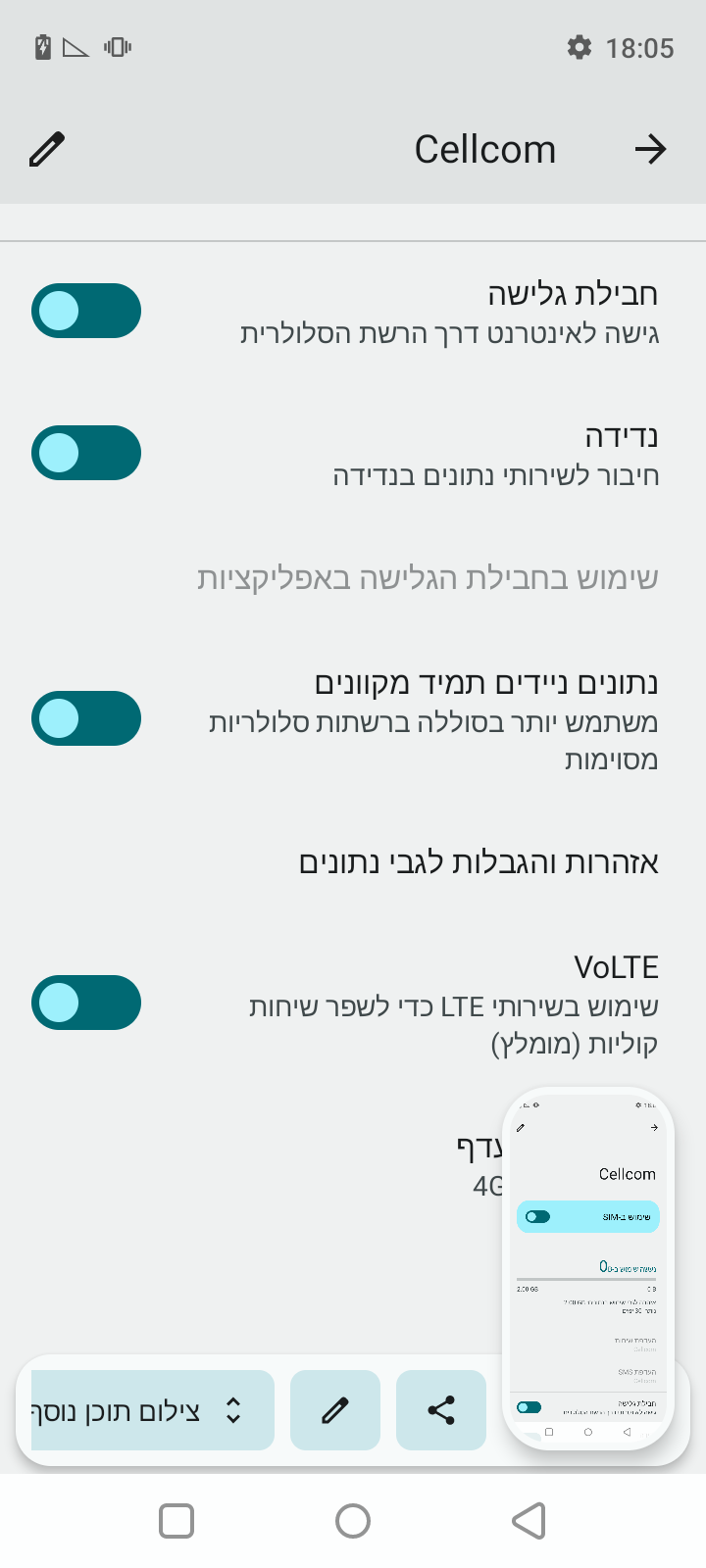
Task: Disable the VoLTE toggle
Action: click(x=86, y=1002)
